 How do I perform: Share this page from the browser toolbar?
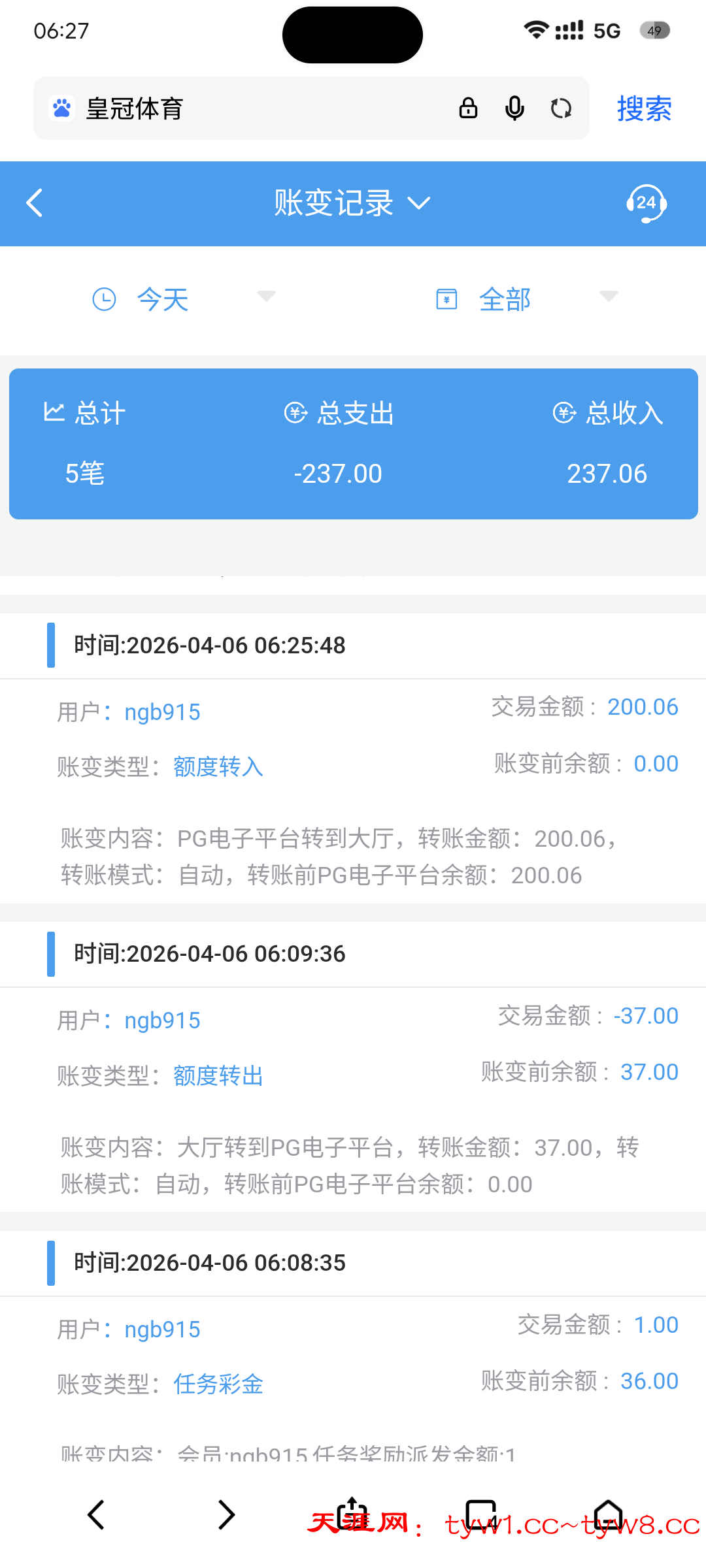click(x=352, y=1513)
